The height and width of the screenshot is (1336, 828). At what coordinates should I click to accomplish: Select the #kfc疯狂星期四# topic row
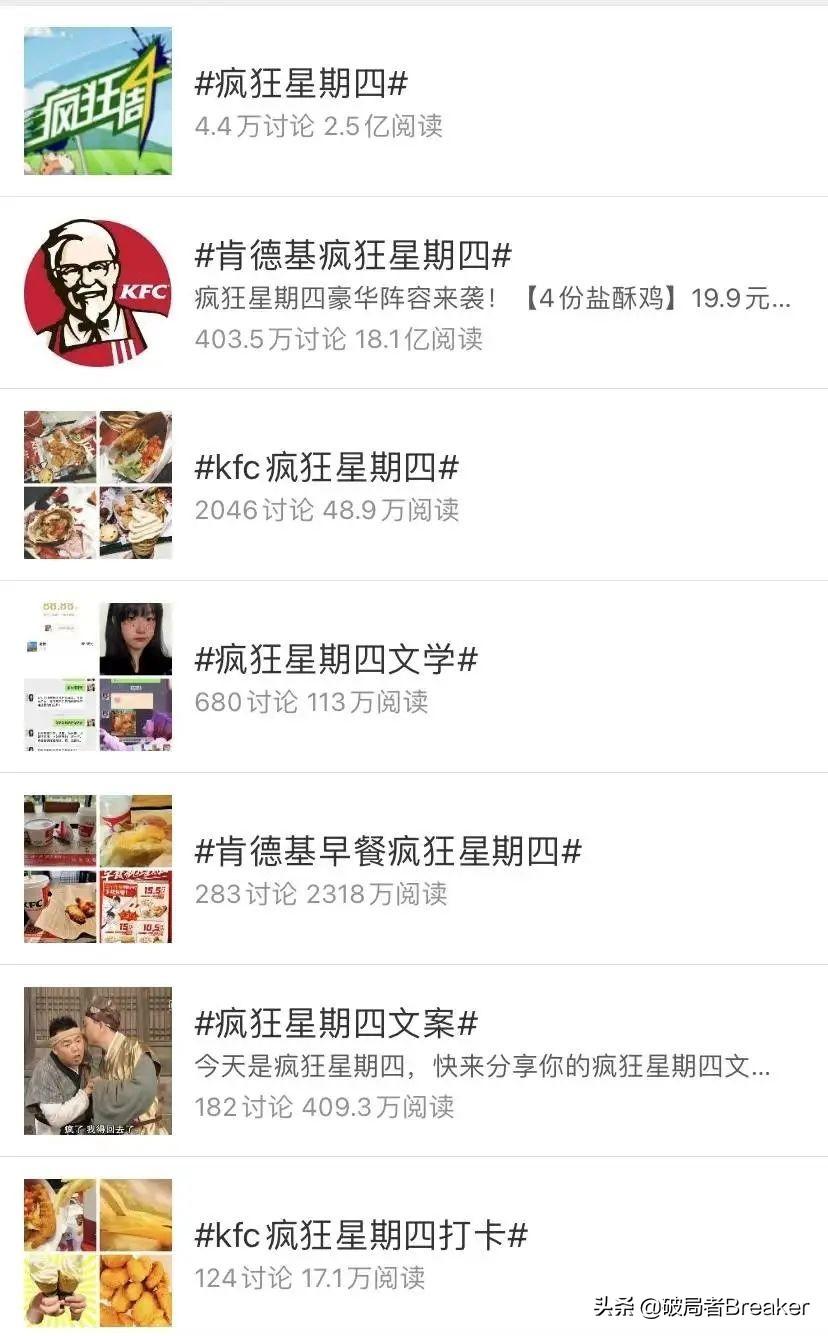point(326,467)
